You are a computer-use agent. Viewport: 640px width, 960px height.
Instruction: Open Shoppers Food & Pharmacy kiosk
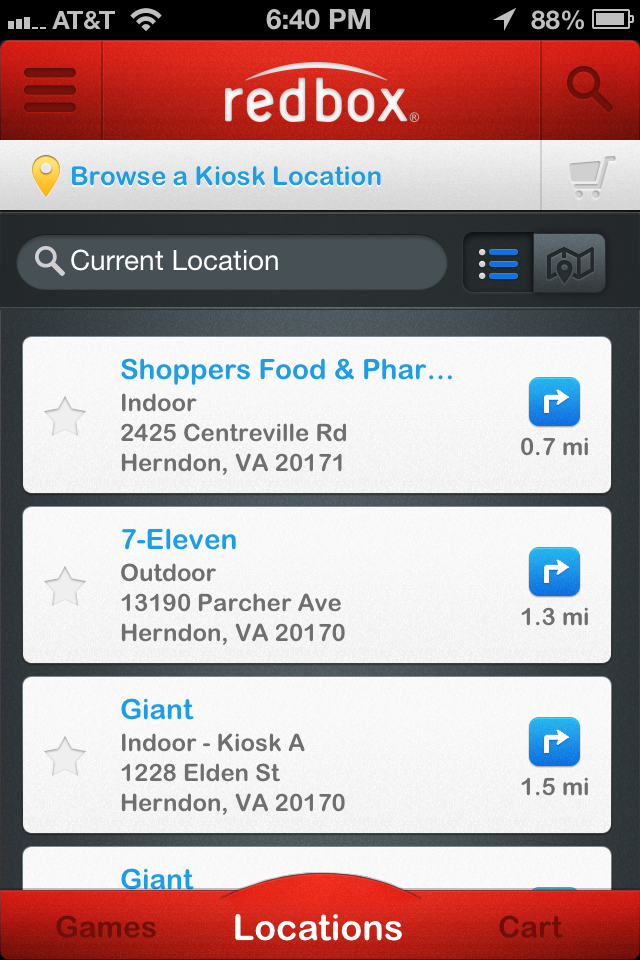(x=287, y=371)
